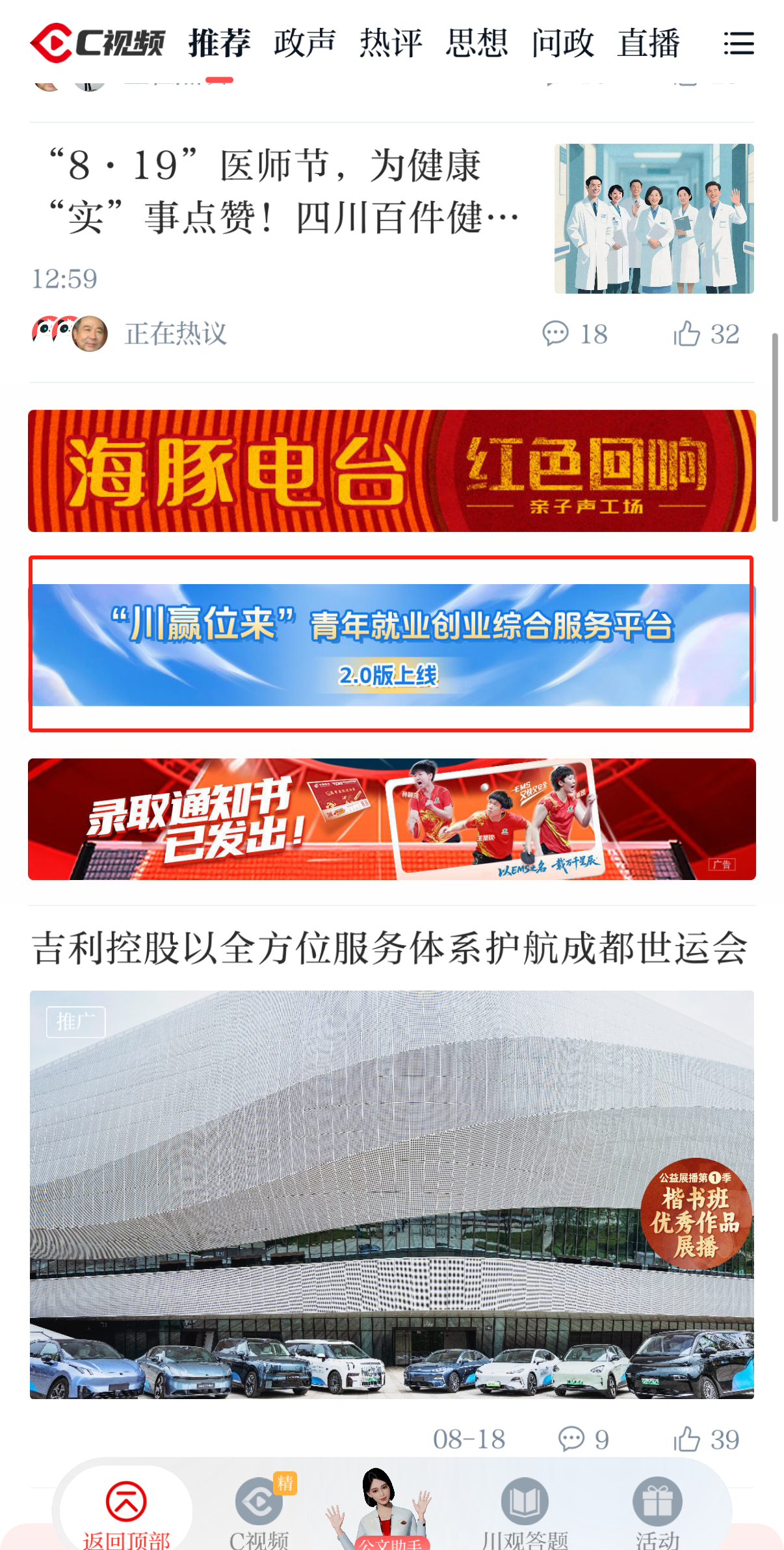Like the 吉利控股 article
Image resolution: width=784 pixels, height=1550 pixels.
tap(706, 1439)
